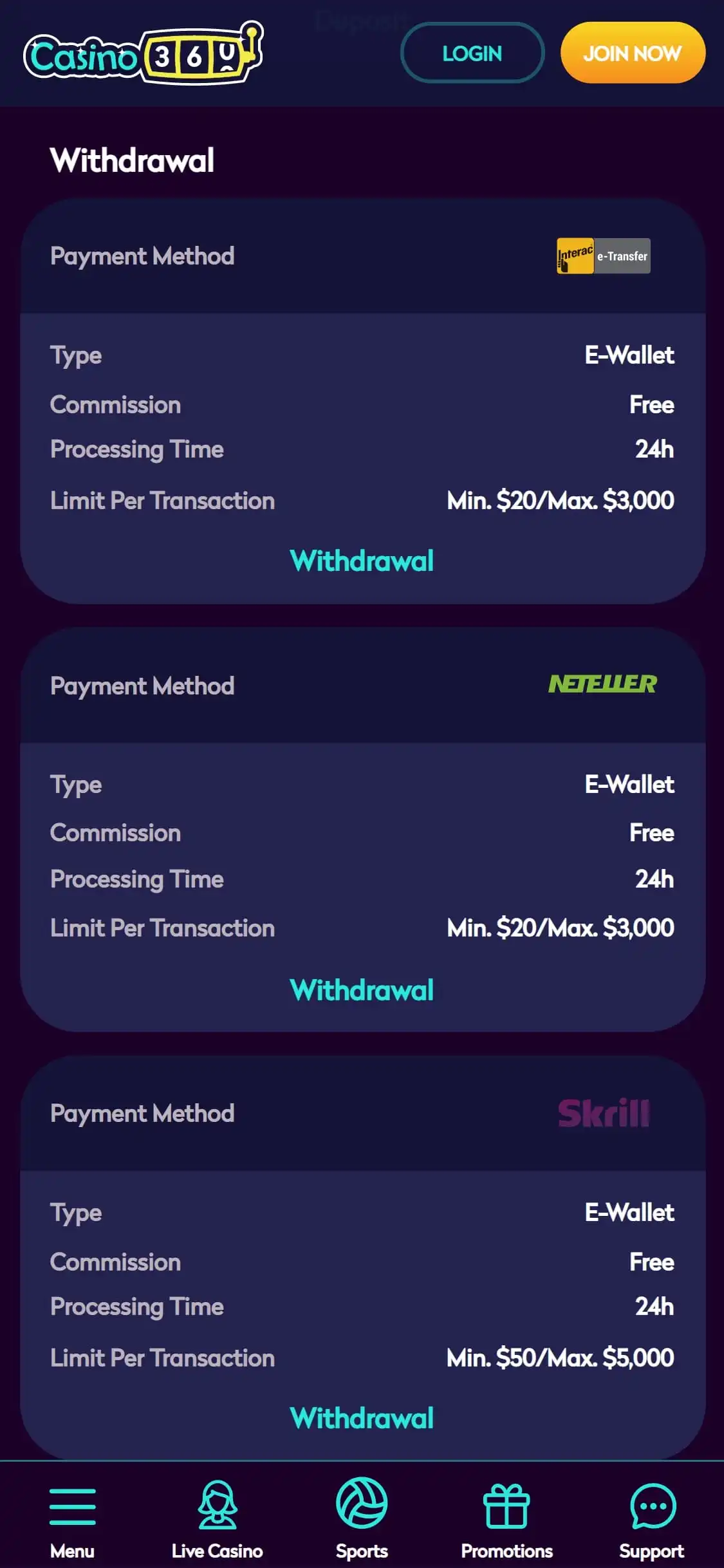Tap Withdrawal under Interac e-Transfer
Screen dimensions: 724x1568
coord(362,561)
